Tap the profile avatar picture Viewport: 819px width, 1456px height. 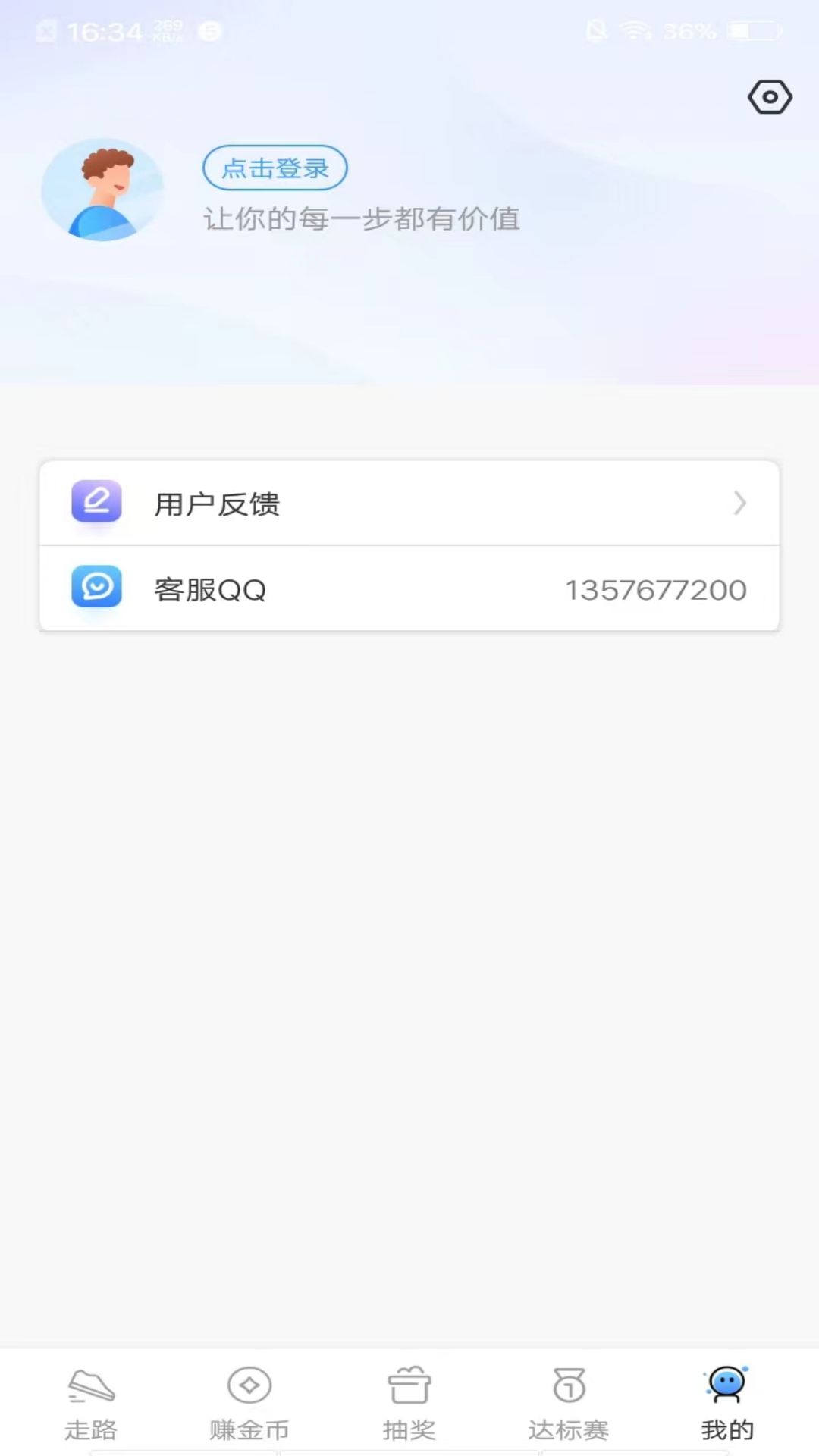pyautogui.click(x=103, y=190)
